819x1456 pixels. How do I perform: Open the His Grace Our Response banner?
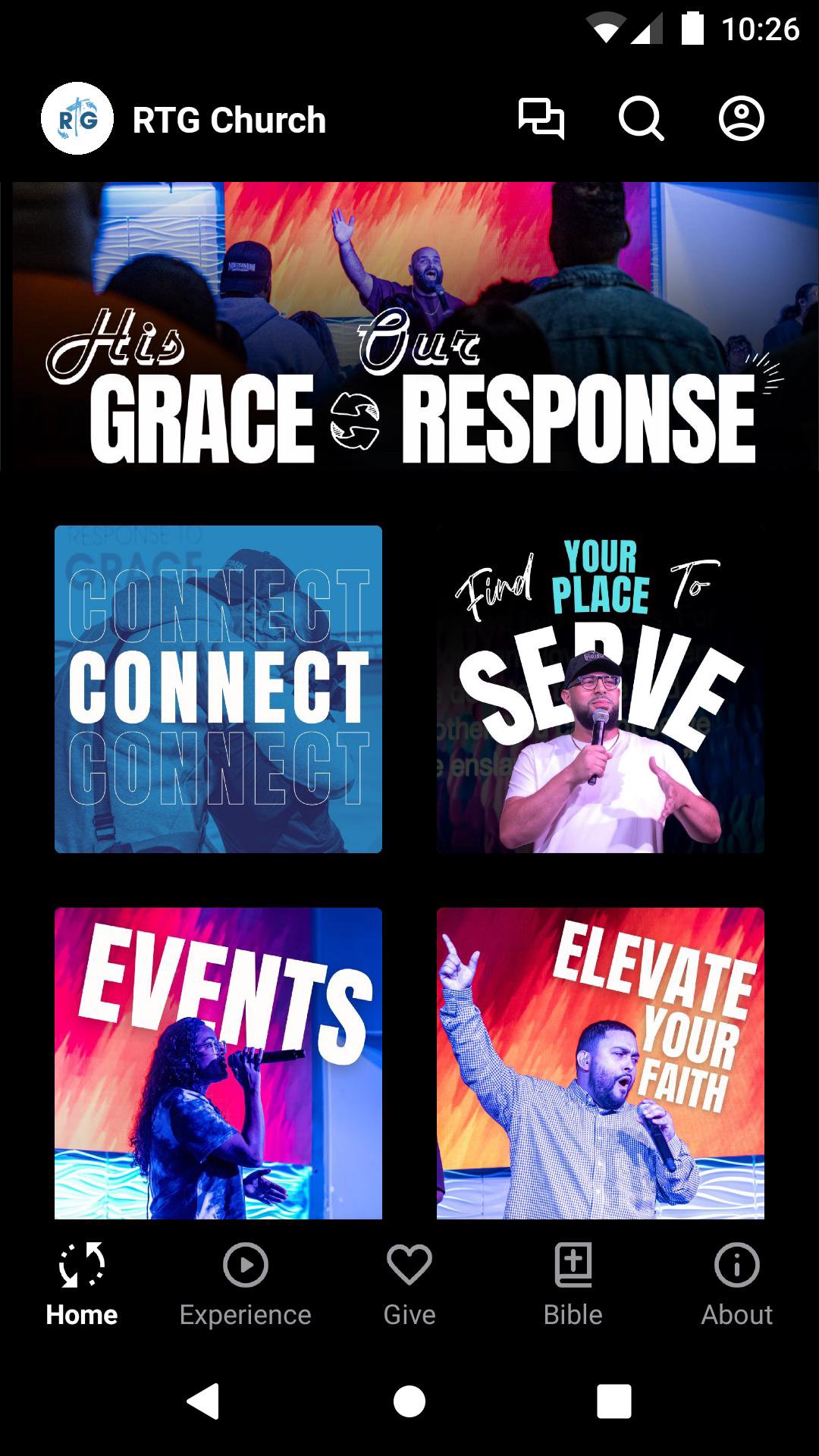(x=409, y=326)
